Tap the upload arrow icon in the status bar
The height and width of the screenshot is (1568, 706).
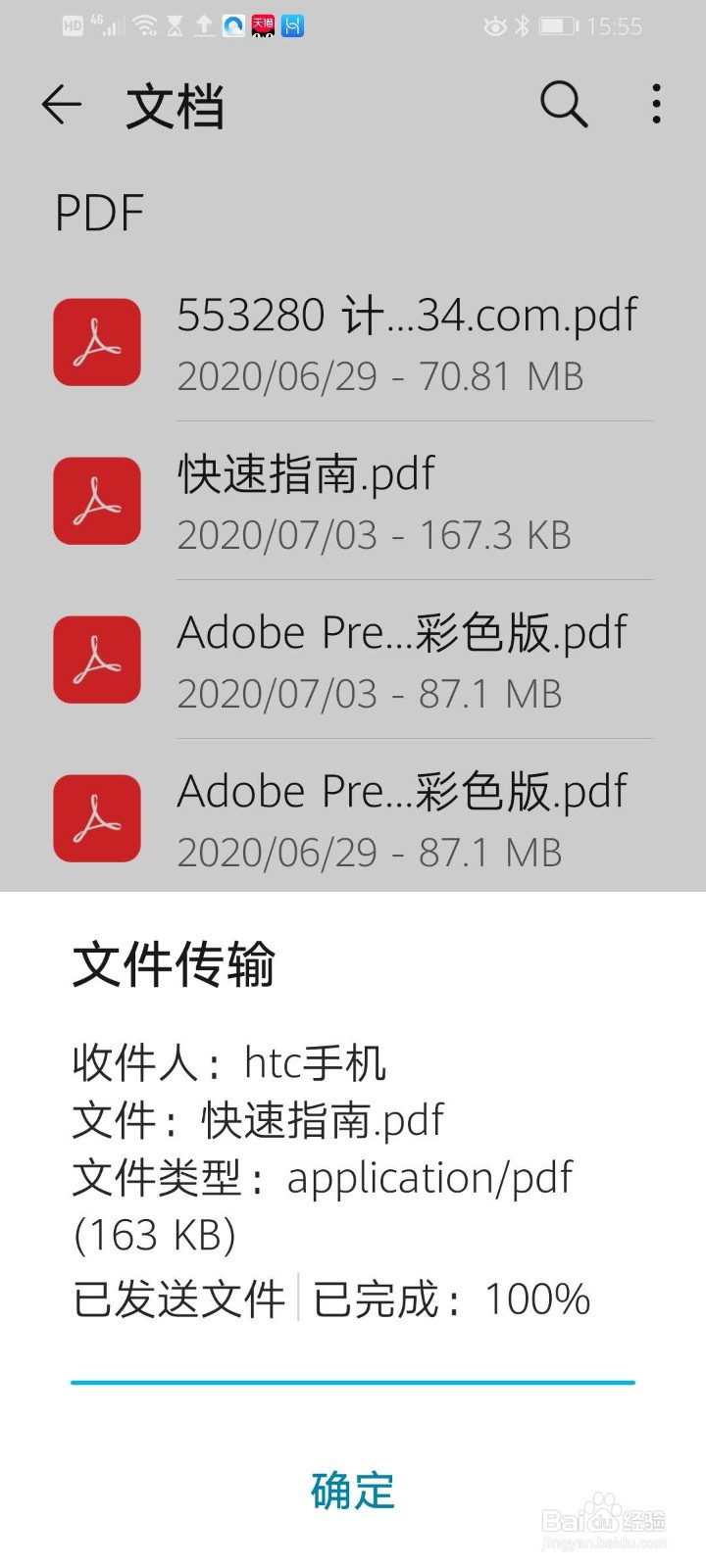click(203, 26)
